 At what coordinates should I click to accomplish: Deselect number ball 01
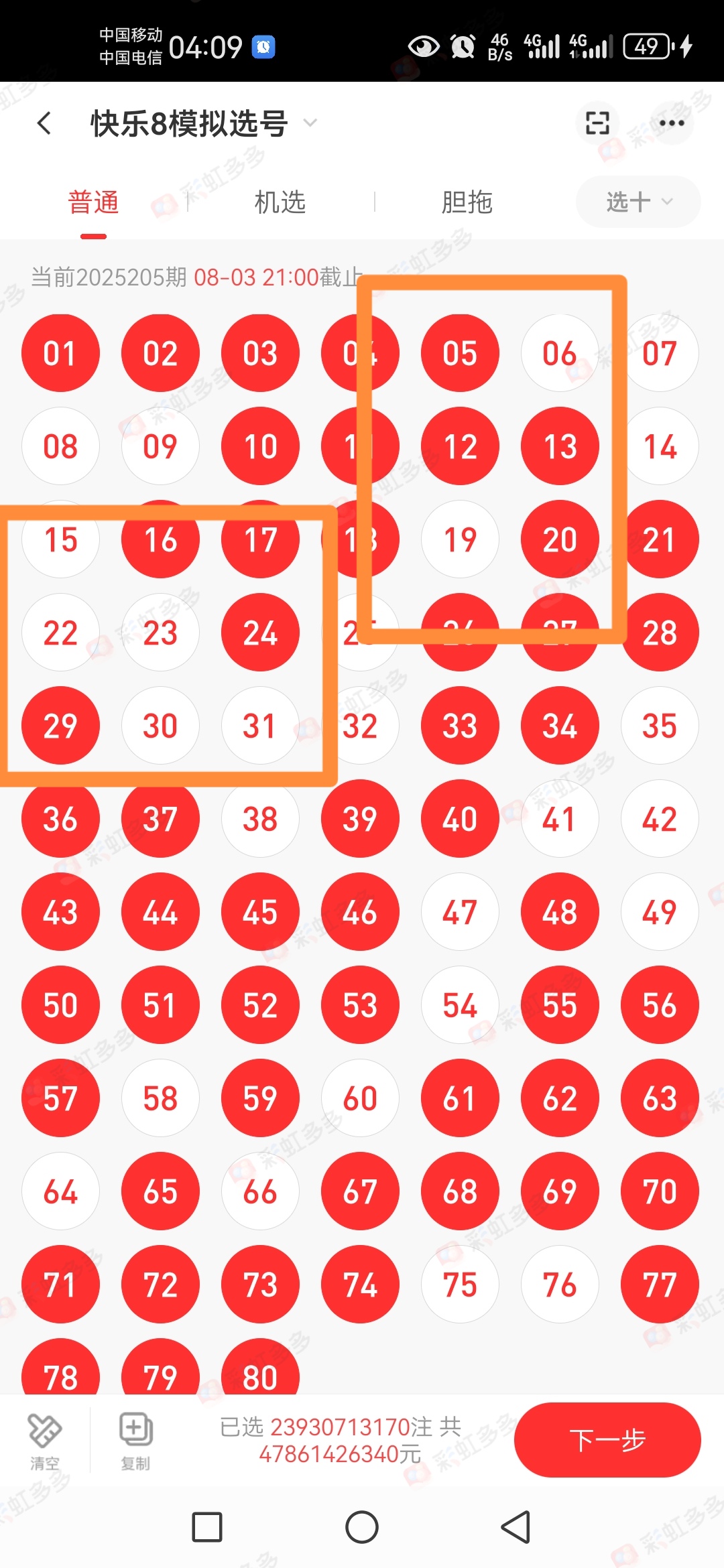point(60,353)
